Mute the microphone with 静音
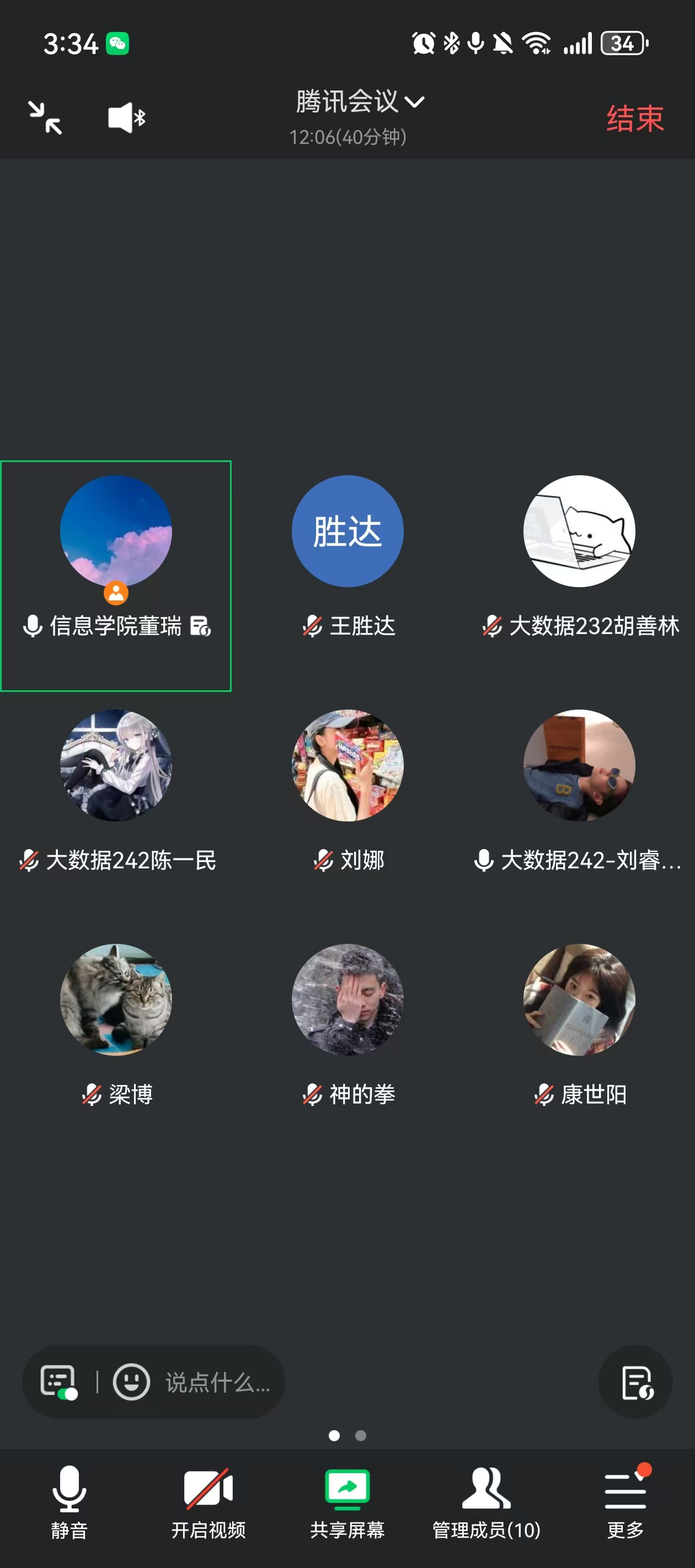Viewport: 695px width, 1568px height. [69, 1501]
